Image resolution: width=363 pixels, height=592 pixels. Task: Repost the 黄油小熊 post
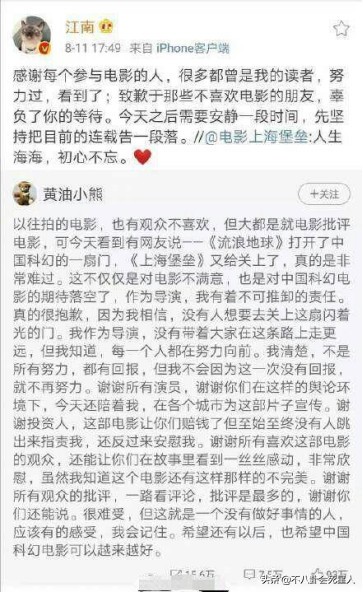coord(193,574)
